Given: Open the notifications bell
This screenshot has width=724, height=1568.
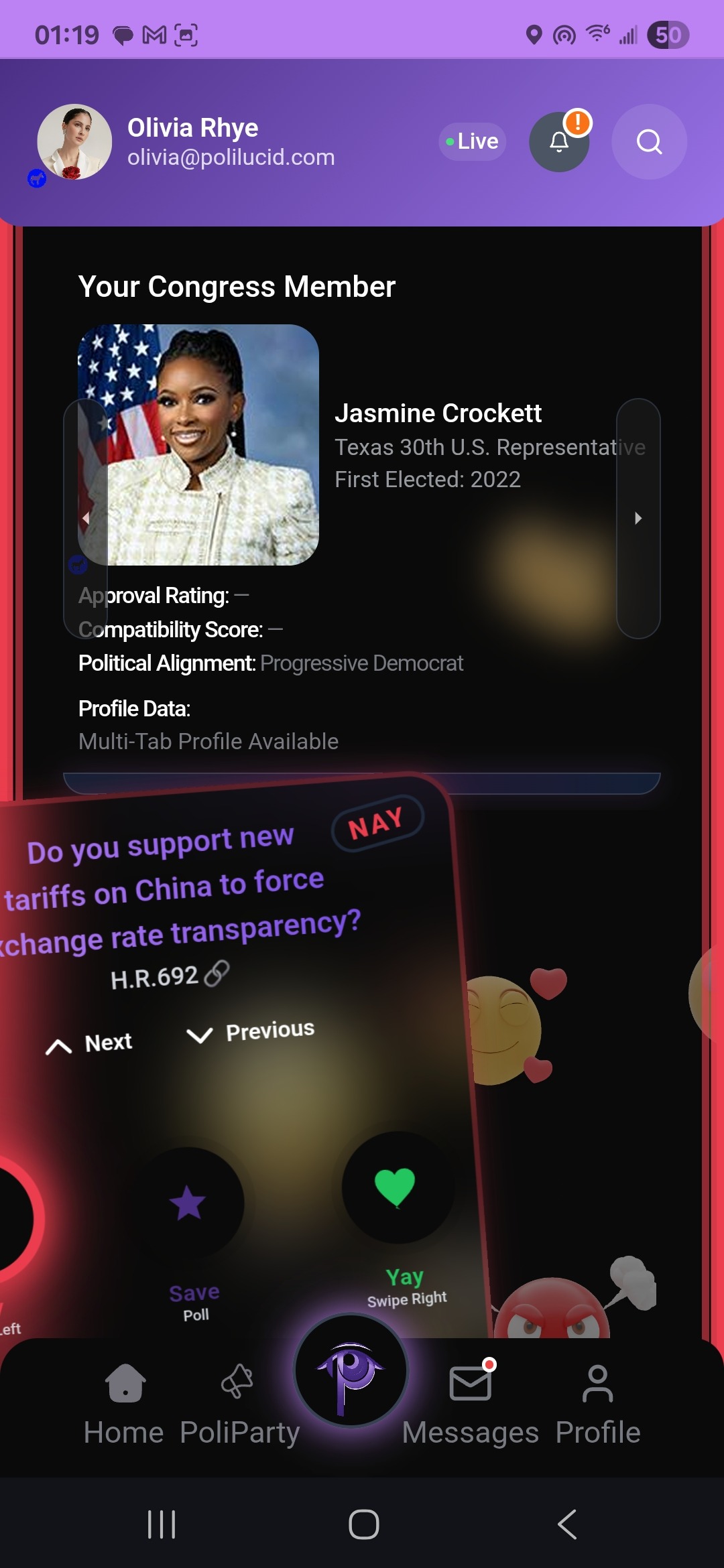Looking at the screenshot, I should point(559,142).
